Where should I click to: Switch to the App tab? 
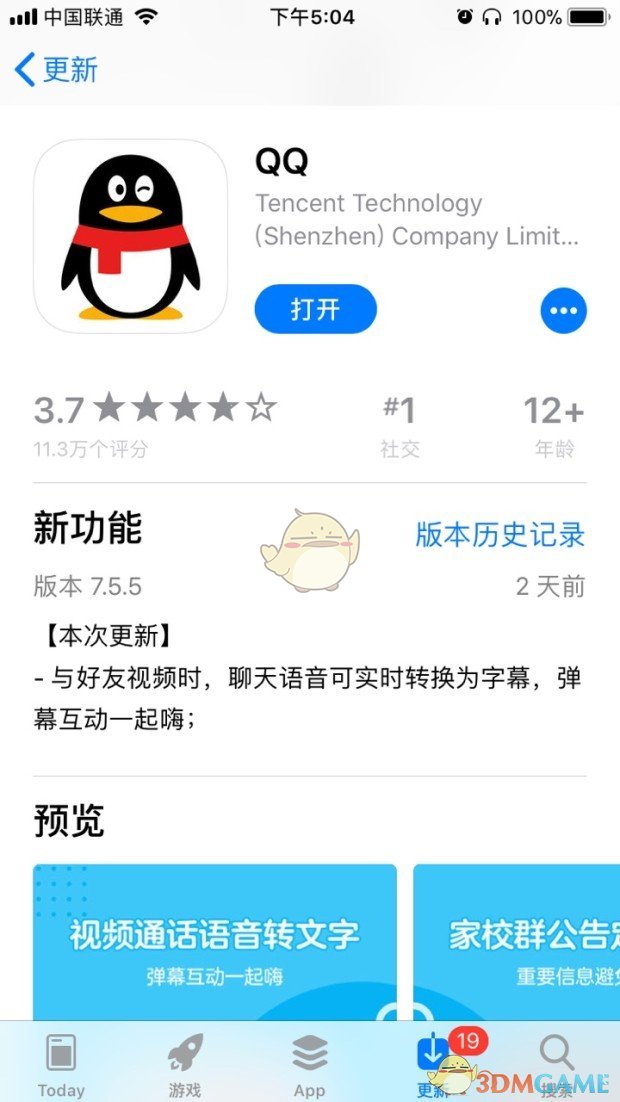(309, 1063)
